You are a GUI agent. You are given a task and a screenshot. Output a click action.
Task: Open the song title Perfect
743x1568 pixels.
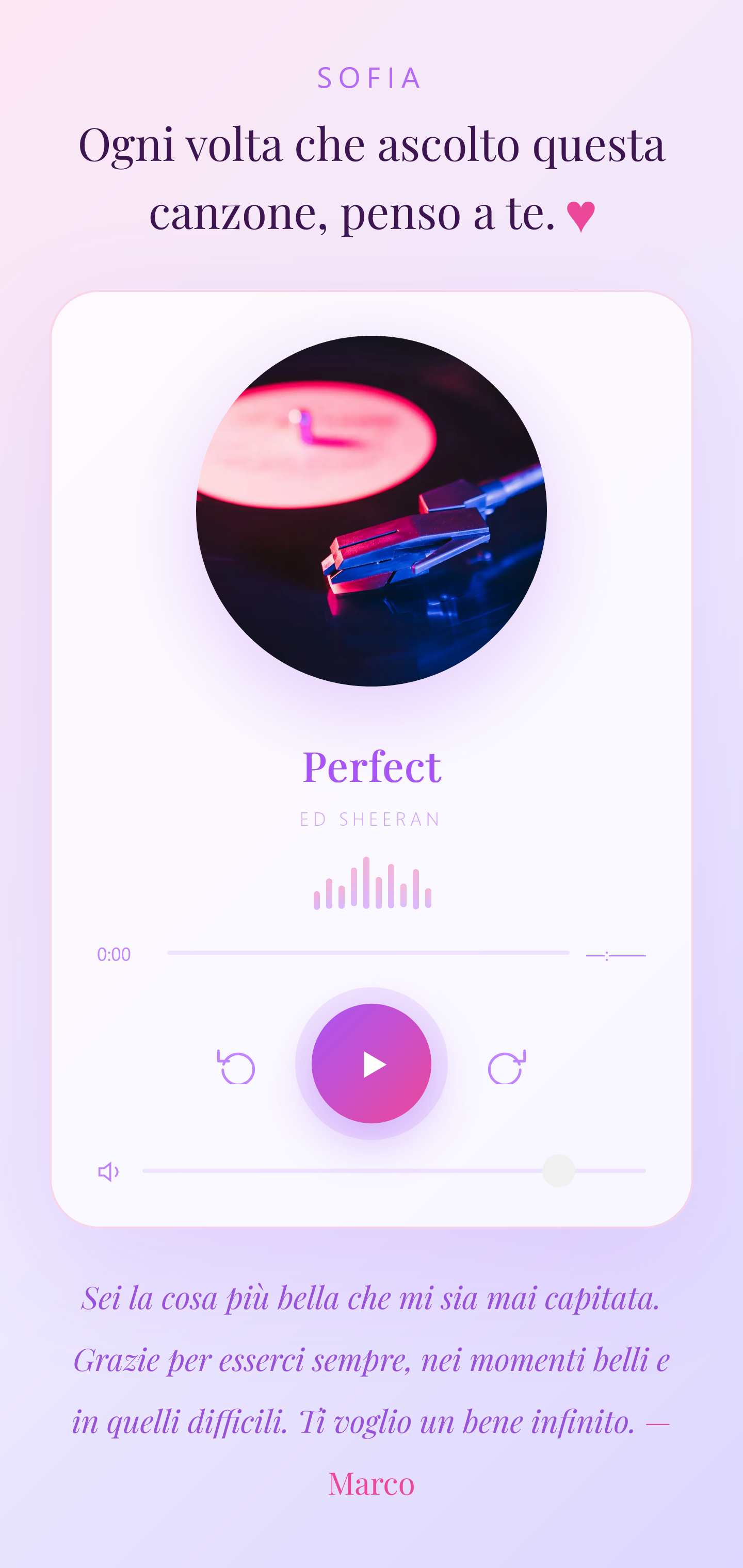[372, 766]
